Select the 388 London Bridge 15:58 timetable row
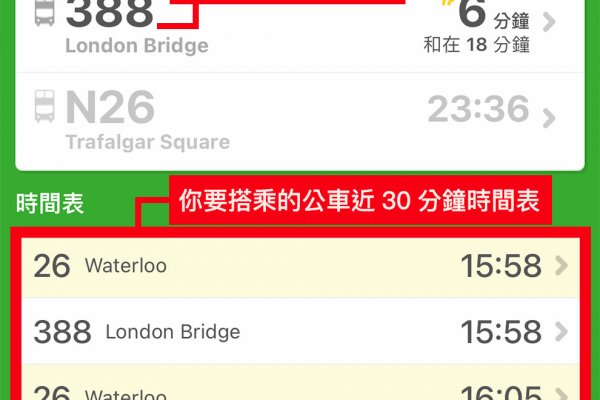Viewport: 600px width, 400px height. point(300,331)
